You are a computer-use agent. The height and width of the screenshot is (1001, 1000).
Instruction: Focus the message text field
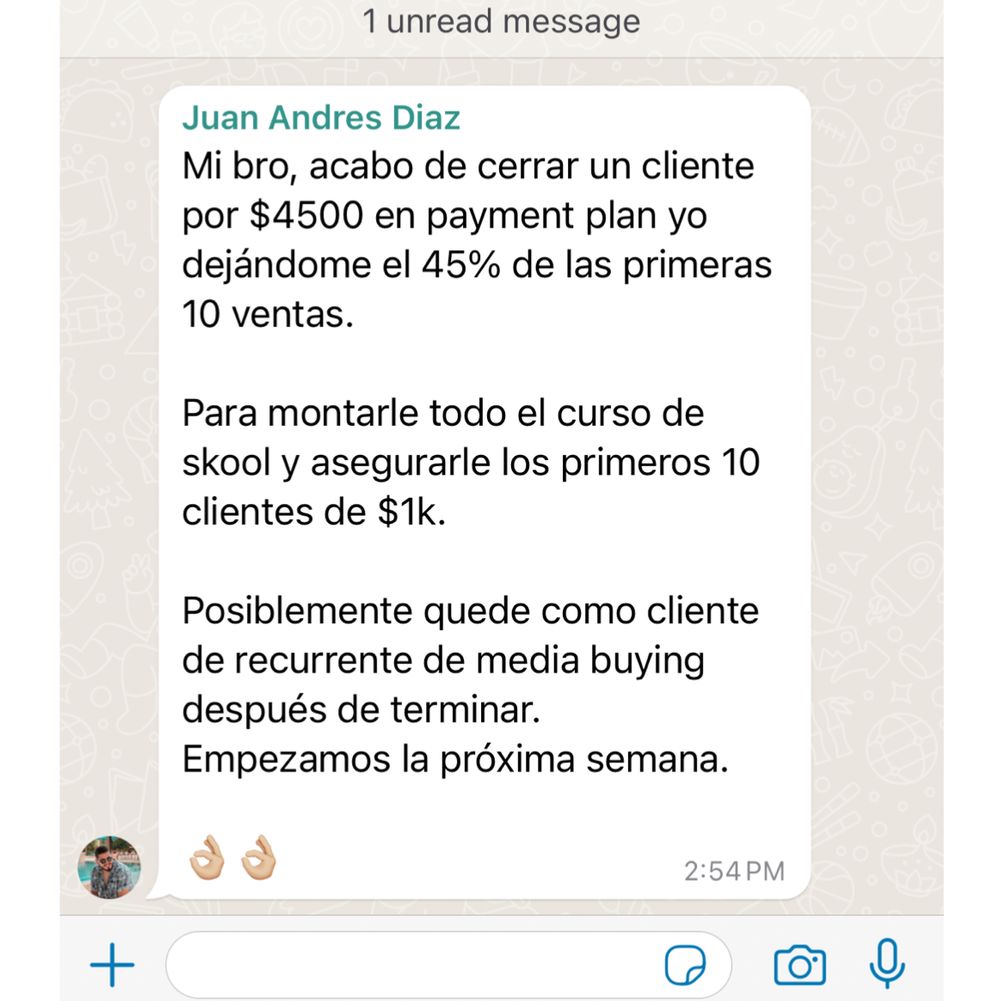410,965
